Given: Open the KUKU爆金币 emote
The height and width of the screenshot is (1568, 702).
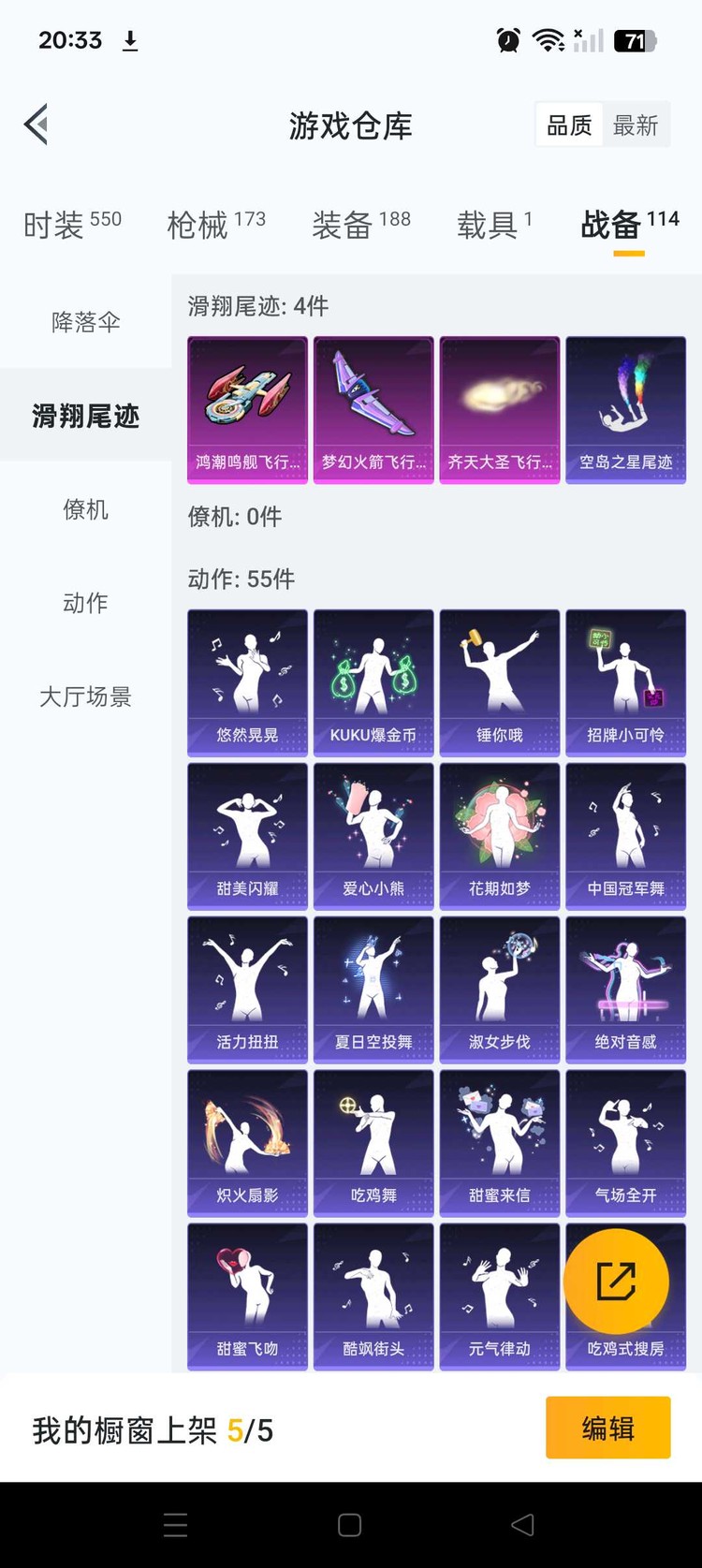Looking at the screenshot, I should click(x=373, y=682).
